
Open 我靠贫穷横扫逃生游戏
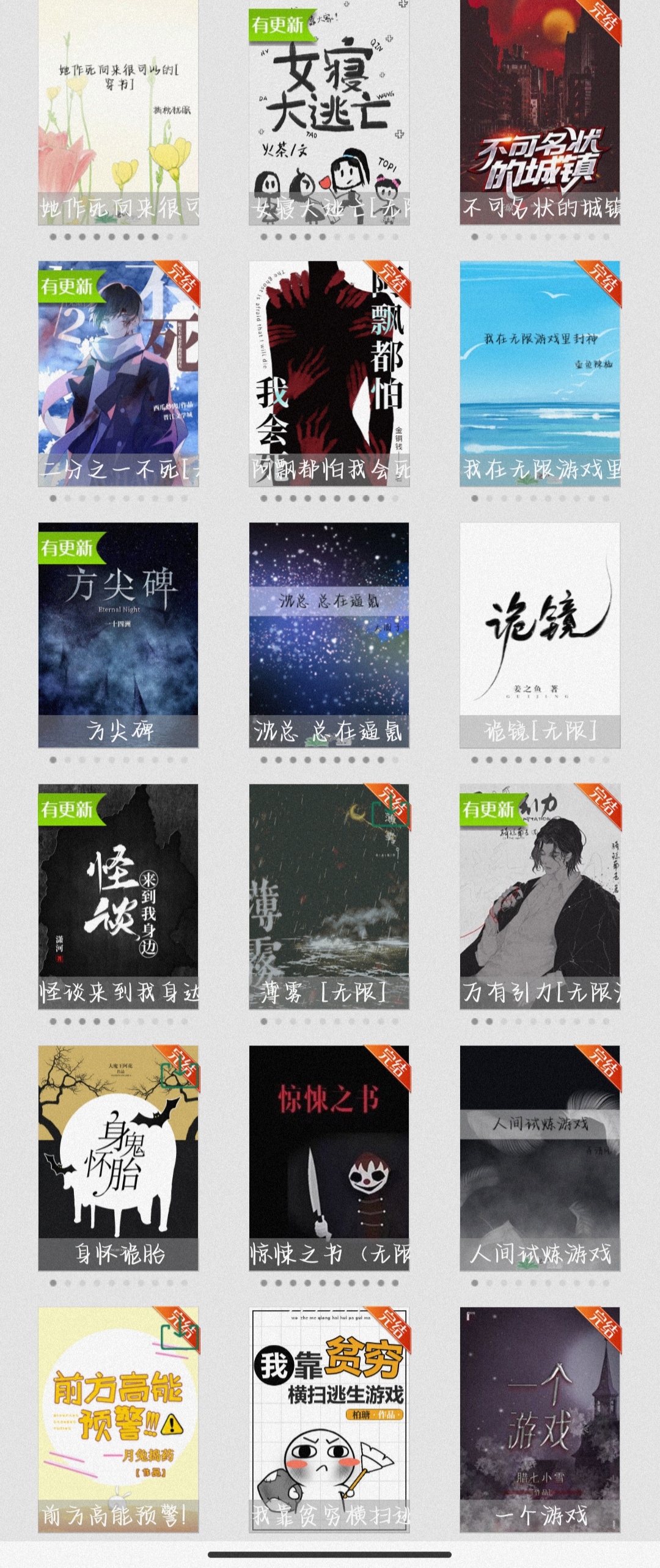click(329, 1419)
